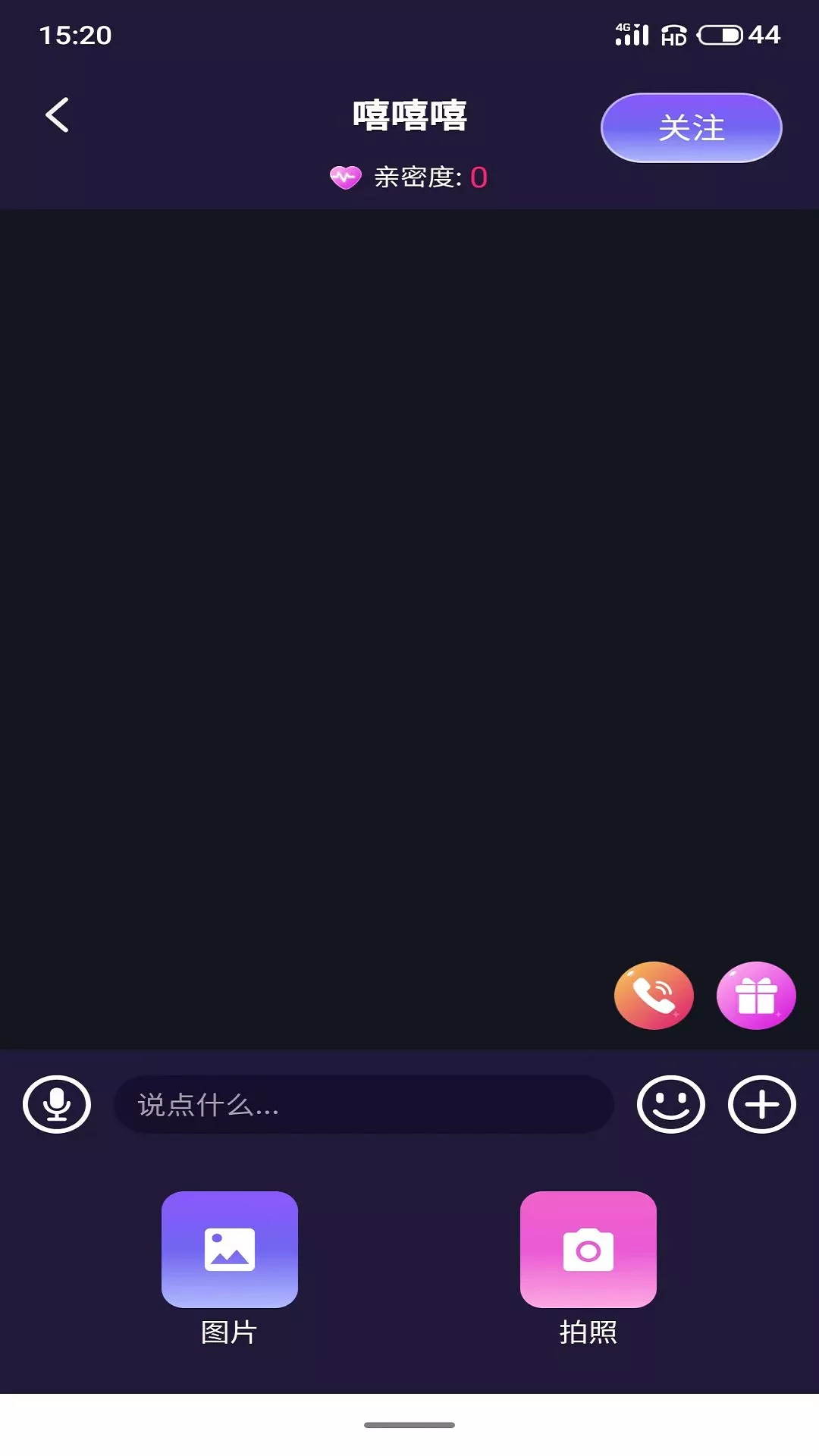Choose 图片 to send a picture

click(230, 1250)
